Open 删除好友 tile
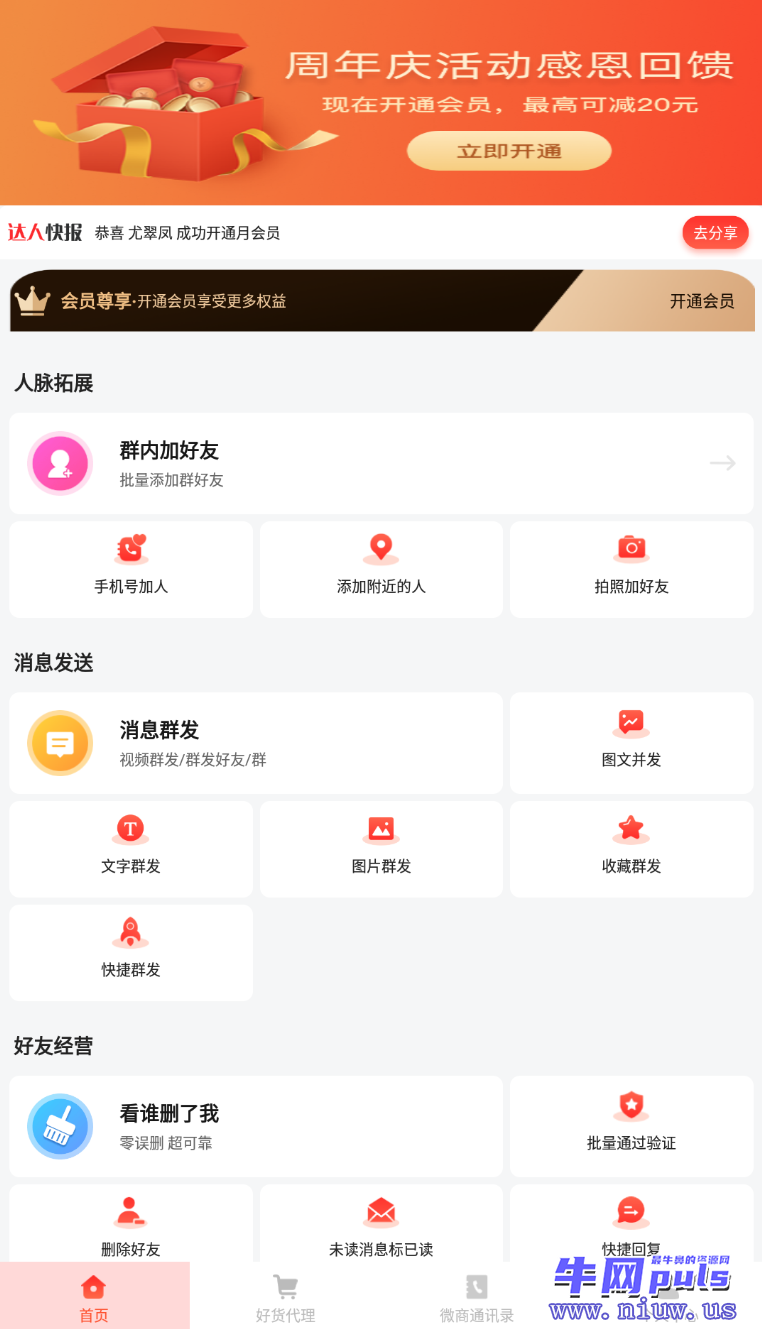The width and height of the screenshot is (762, 1329). coord(131,1225)
